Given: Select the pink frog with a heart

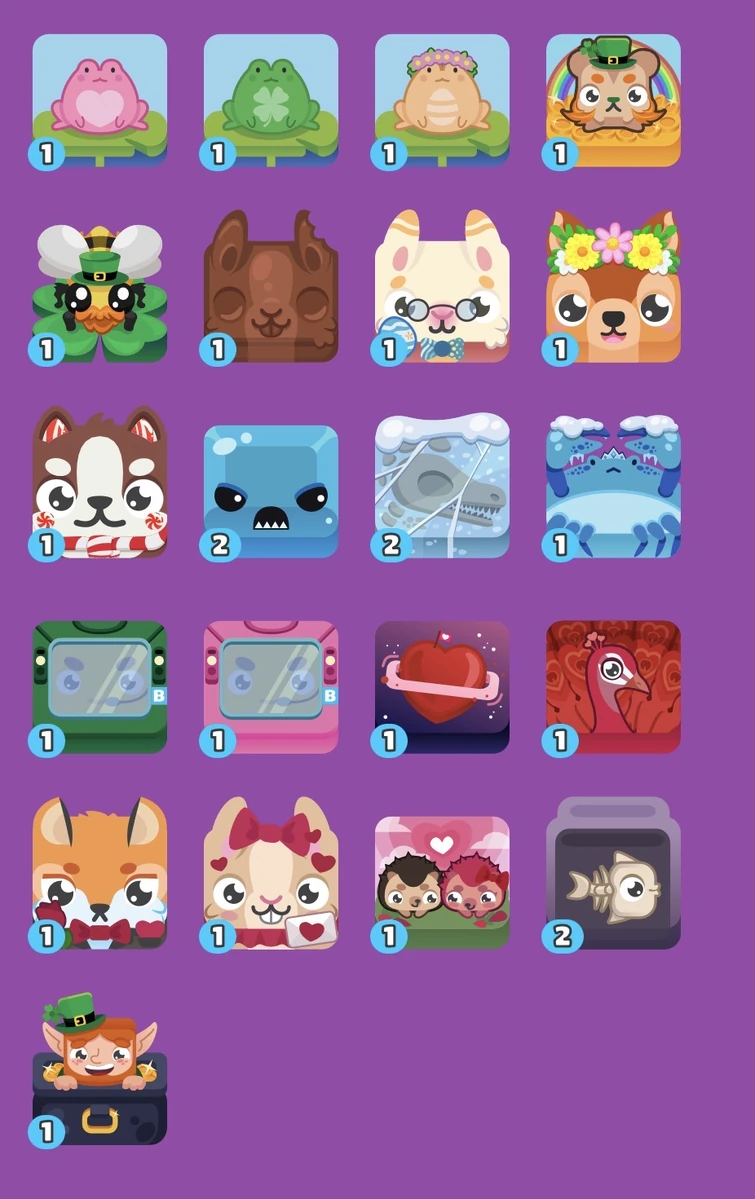Looking at the screenshot, I should coord(100,98).
